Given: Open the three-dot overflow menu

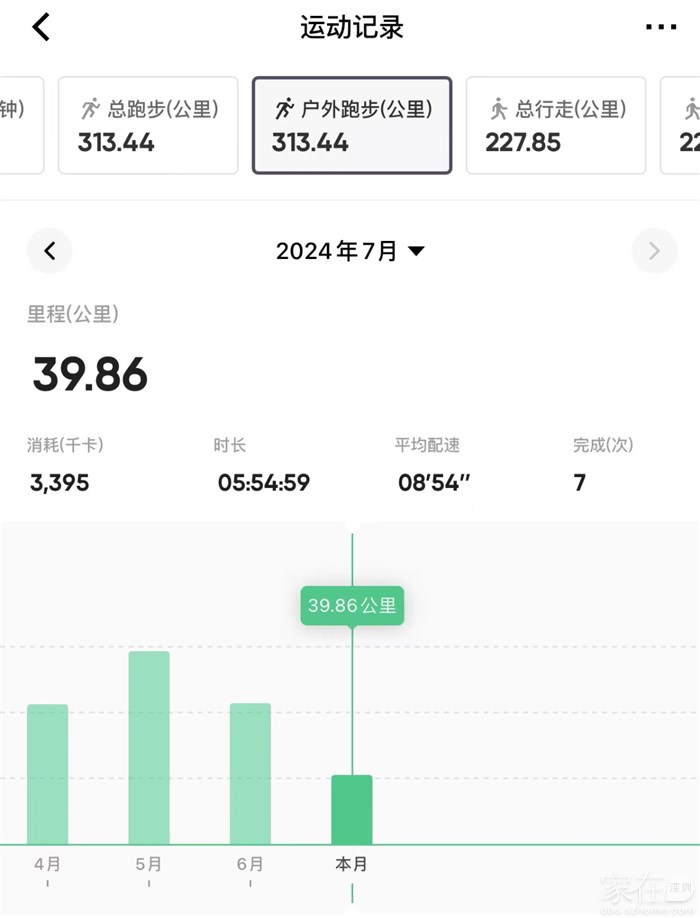Looking at the screenshot, I should (661, 27).
